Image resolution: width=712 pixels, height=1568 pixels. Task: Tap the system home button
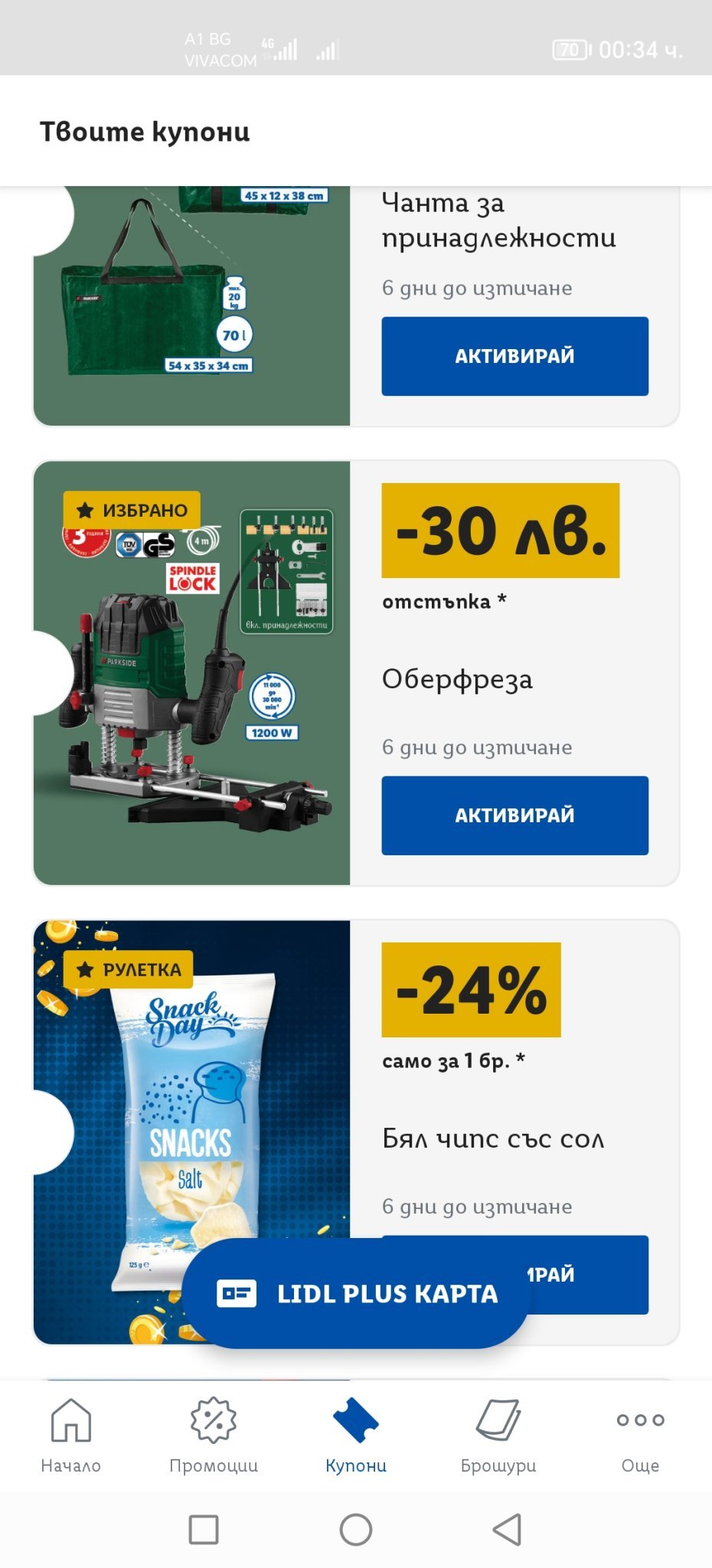356,1530
